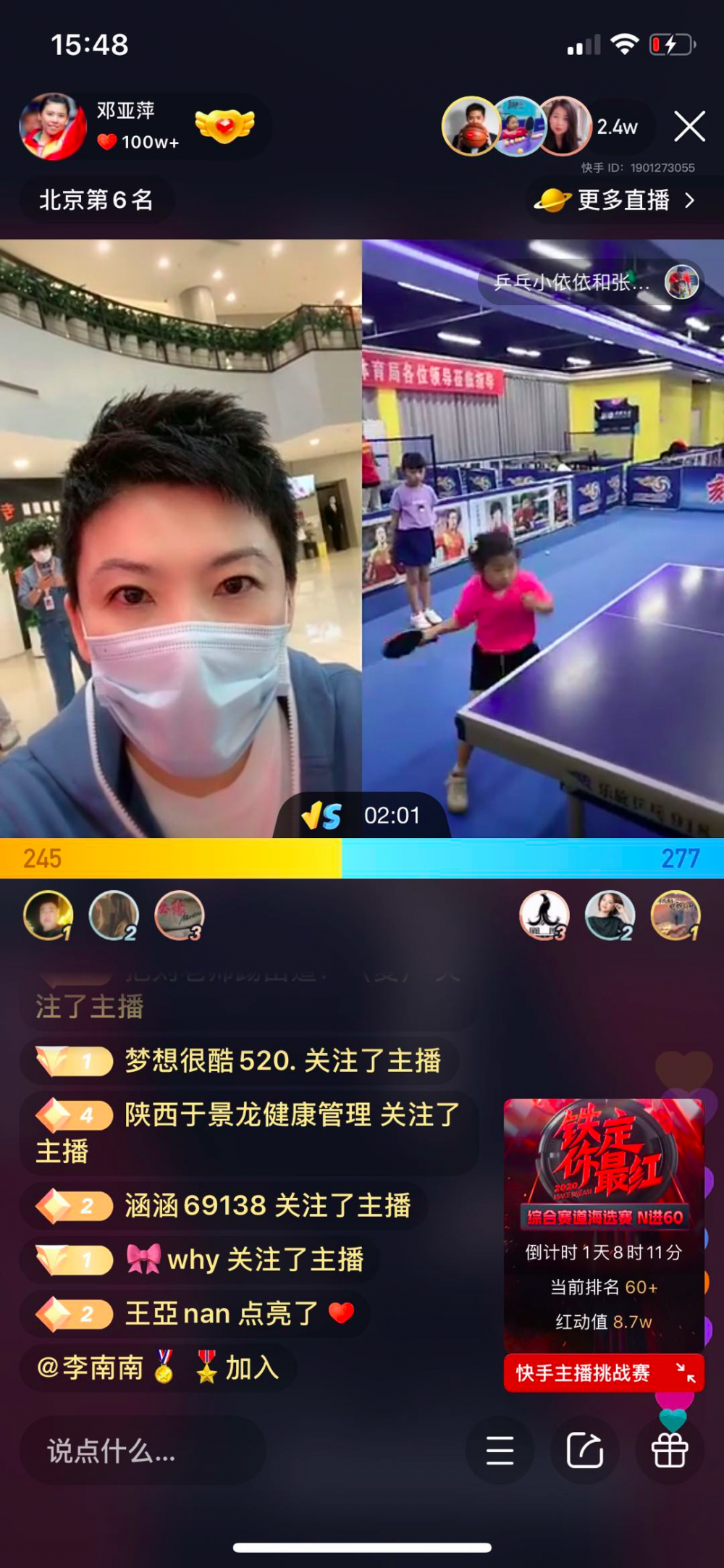Viewport: 724px width, 1568px height.
Task: Open the three-line menu icon
Action: point(500,1451)
